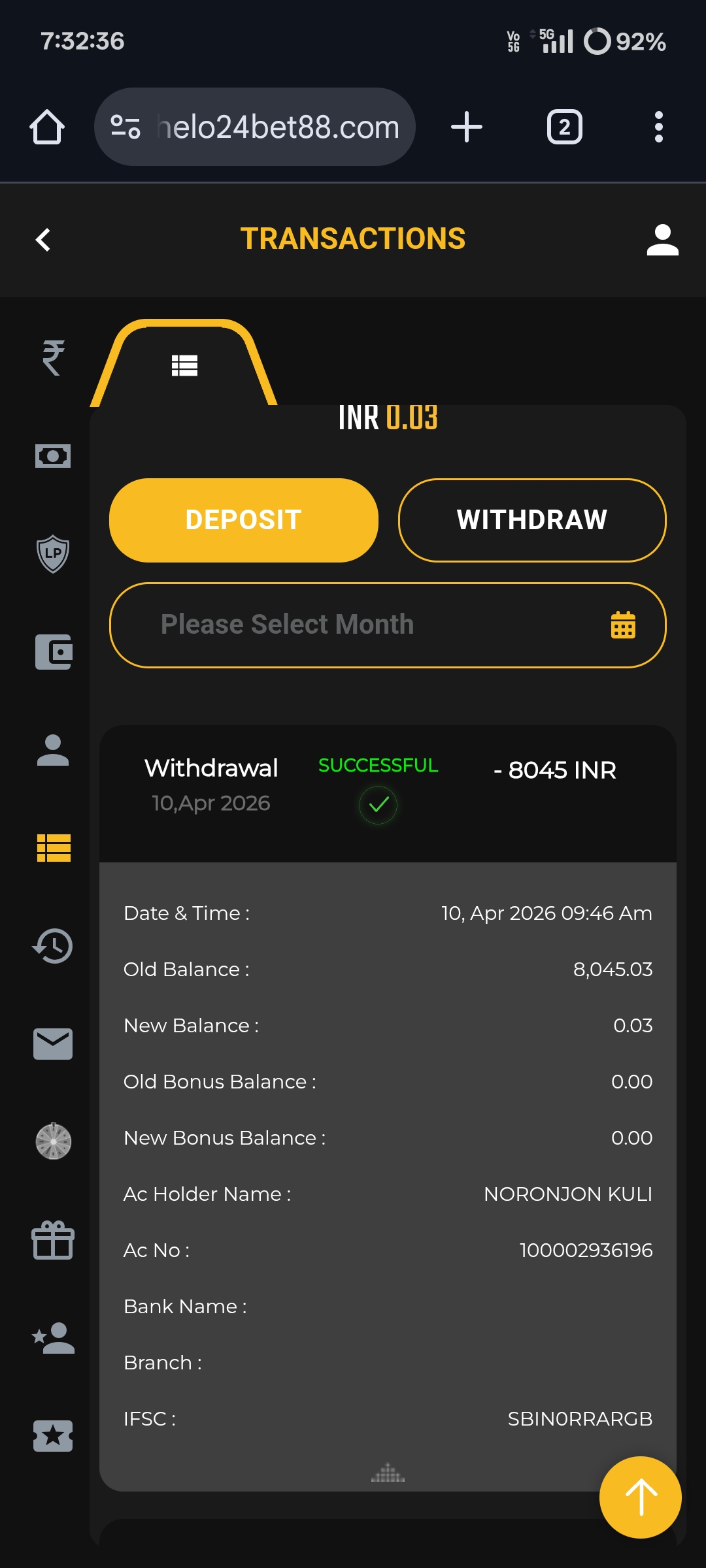Open the LP shield section in the sidebar
The height and width of the screenshot is (1568, 706).
coord(53,554)
